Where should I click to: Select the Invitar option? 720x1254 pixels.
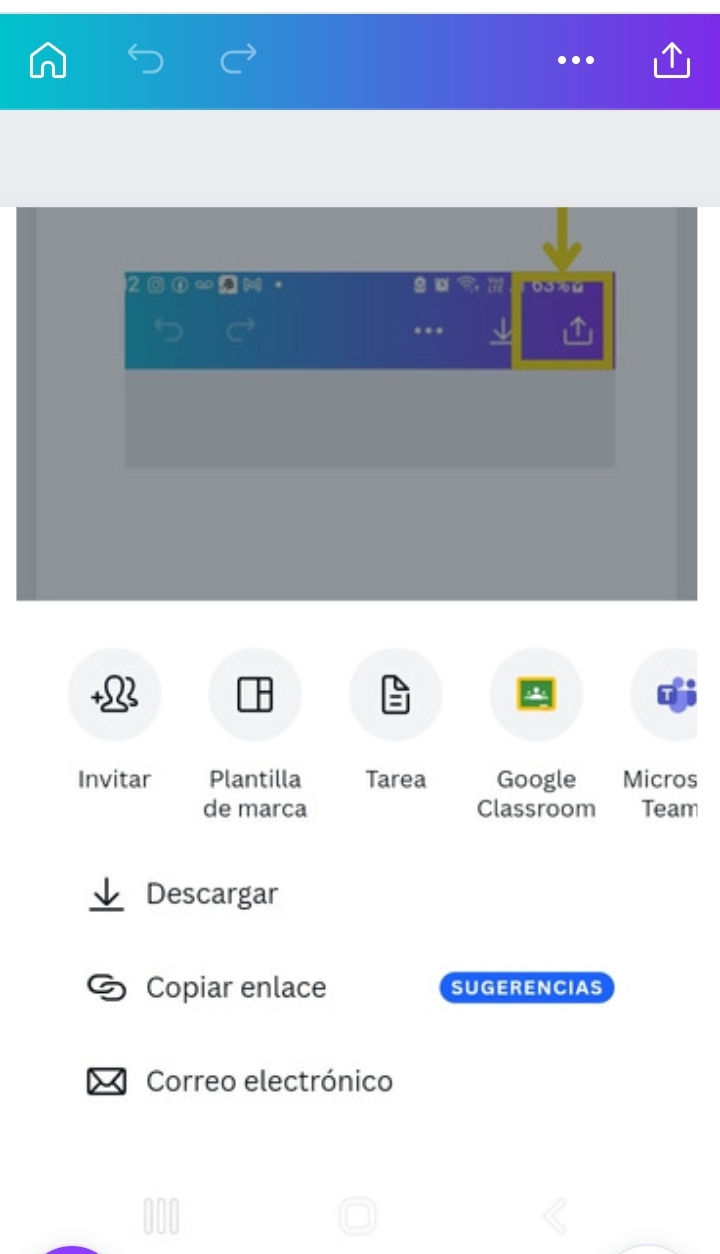coord(114,694)
